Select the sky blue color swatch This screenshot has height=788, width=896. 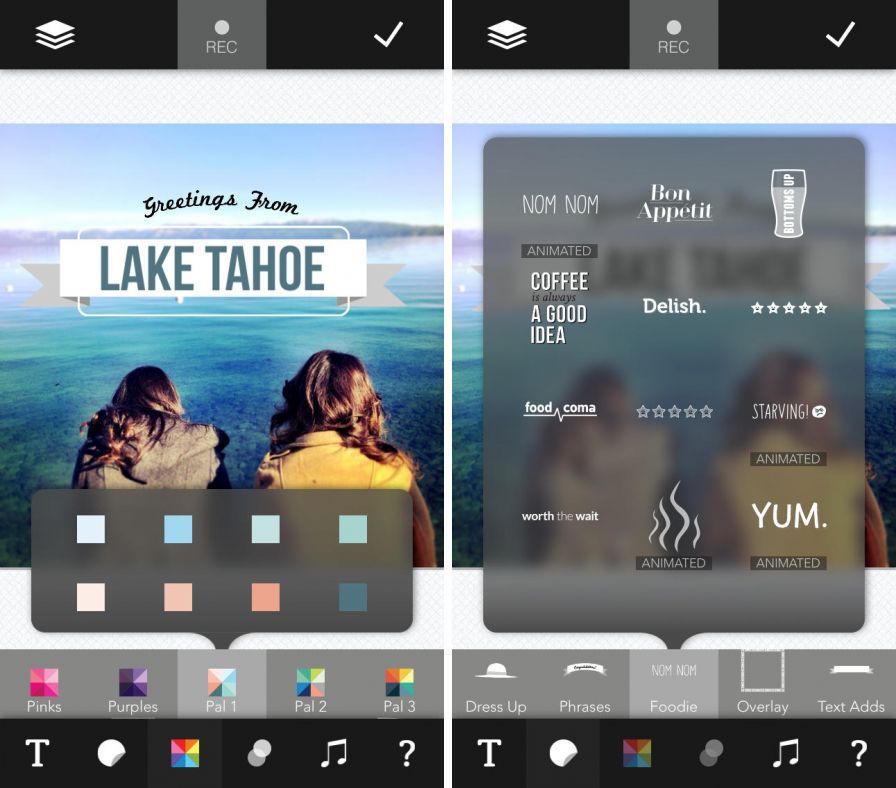pyautogui.click(x=178, y=529)
